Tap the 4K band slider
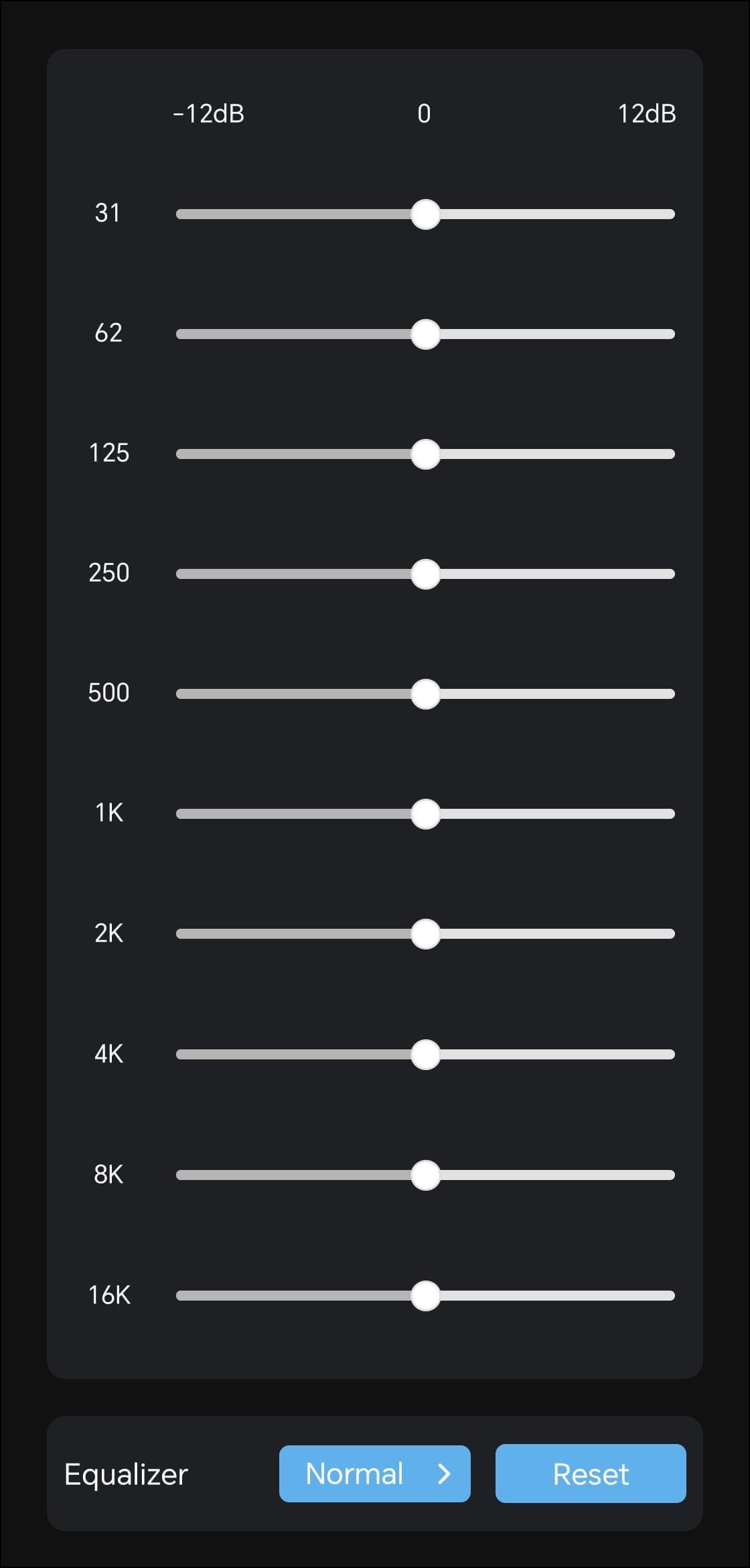Viewport: 750px width, 1568px height. [x=425, y=1055]
